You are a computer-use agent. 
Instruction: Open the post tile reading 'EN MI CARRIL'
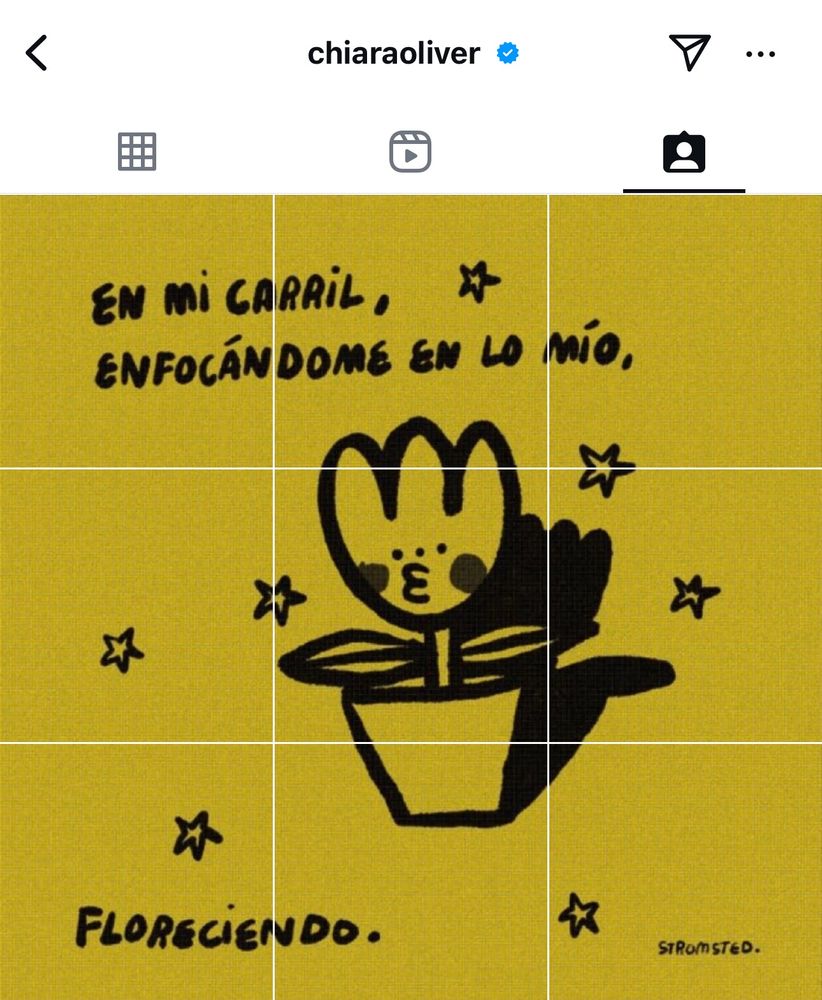pos(137,330)
